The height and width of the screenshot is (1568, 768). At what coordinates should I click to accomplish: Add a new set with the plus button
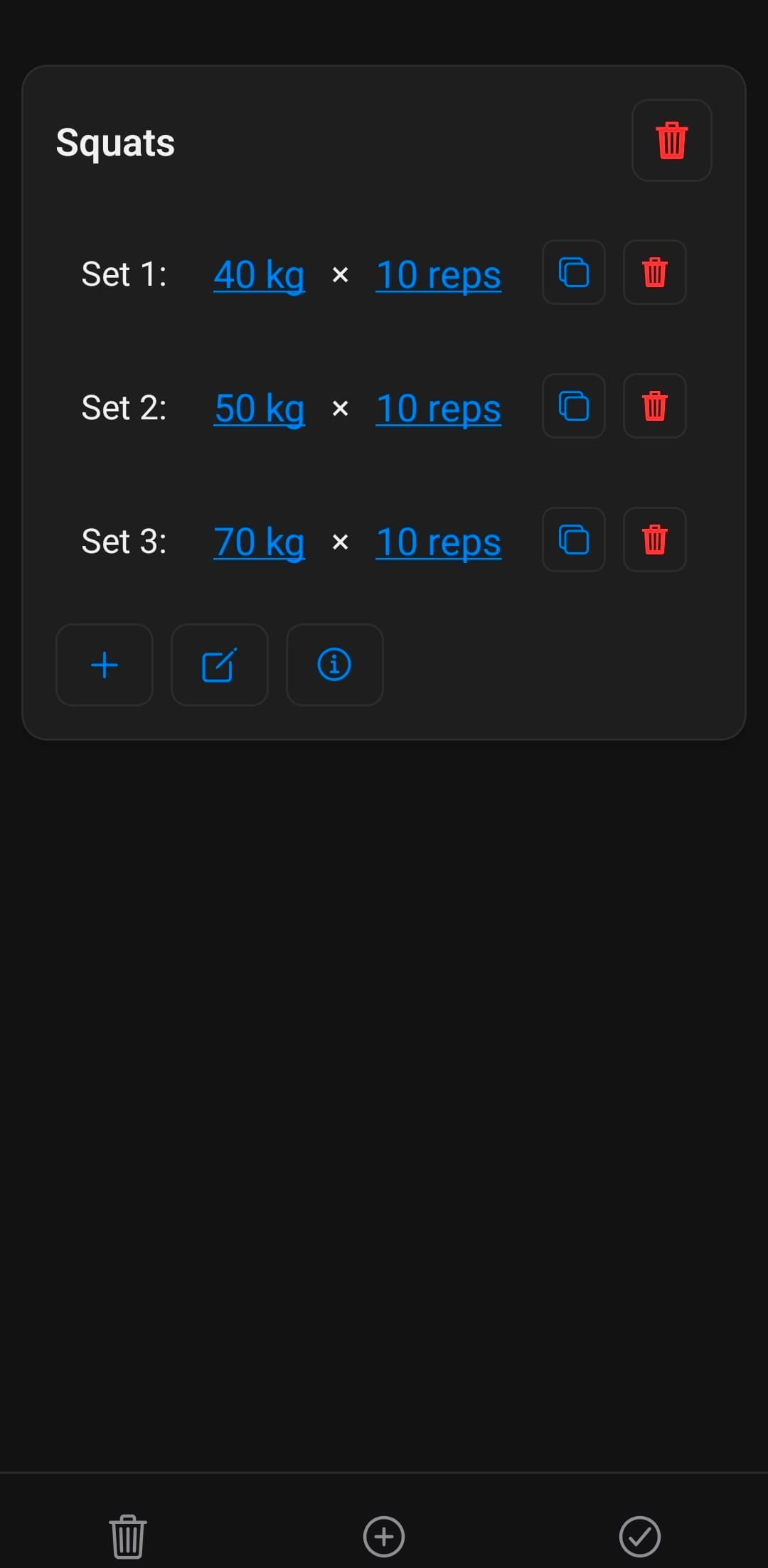[x=104, y=665]
